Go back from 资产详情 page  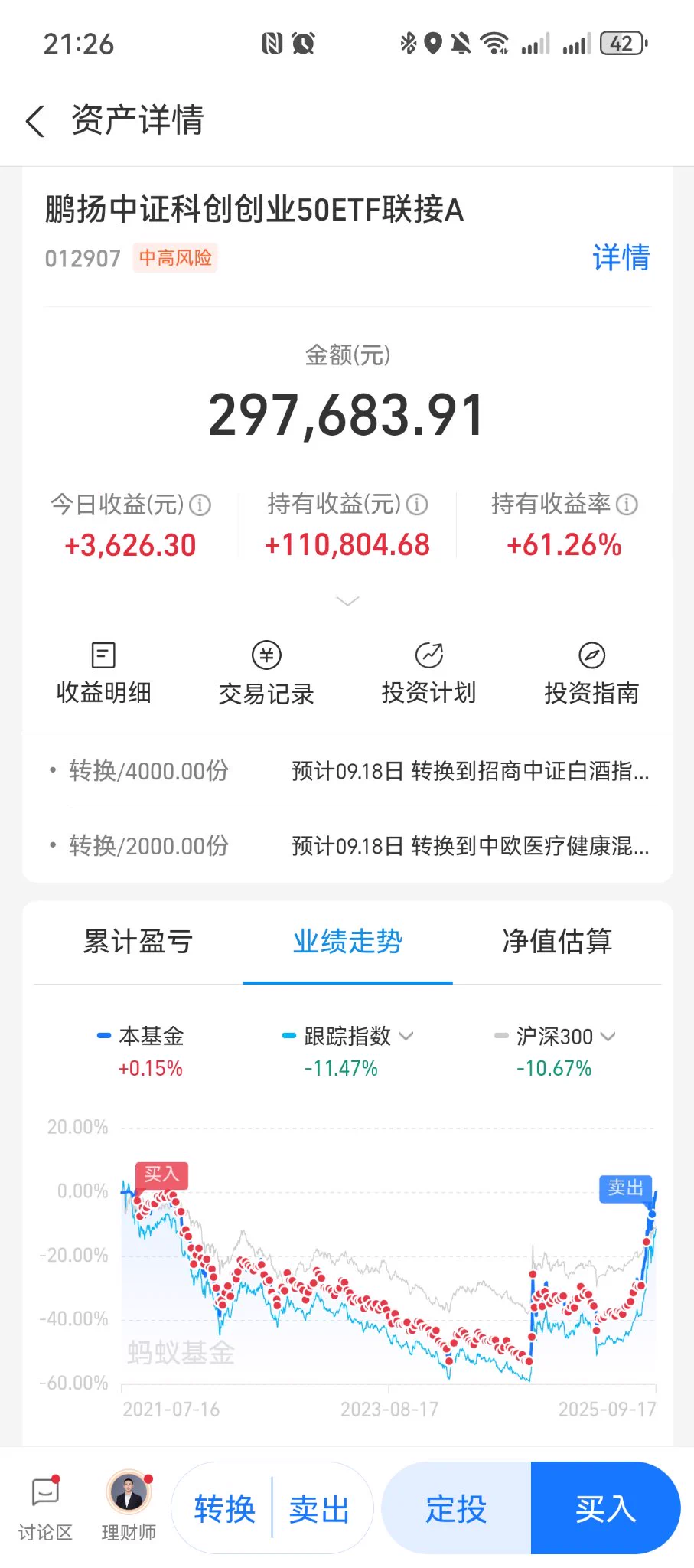35,121
